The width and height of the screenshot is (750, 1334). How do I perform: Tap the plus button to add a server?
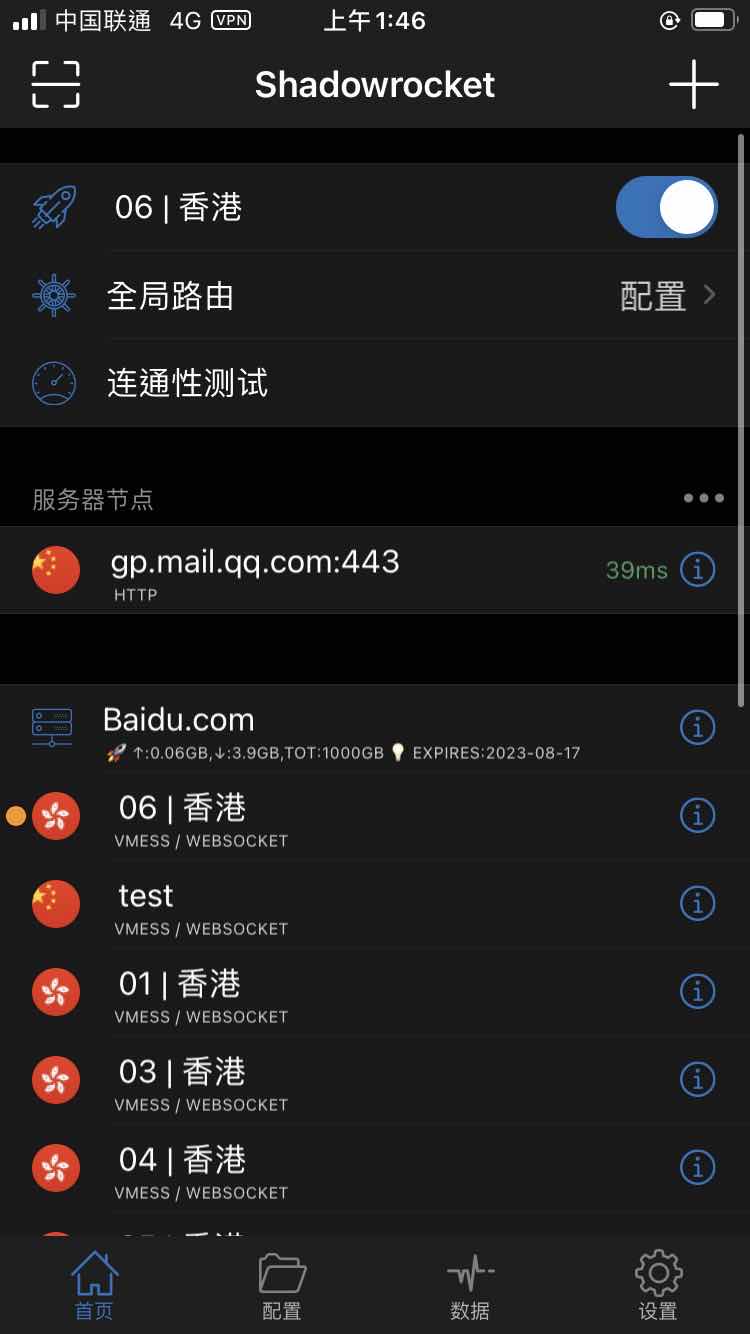pyautogui.click(x=693, y=85)
